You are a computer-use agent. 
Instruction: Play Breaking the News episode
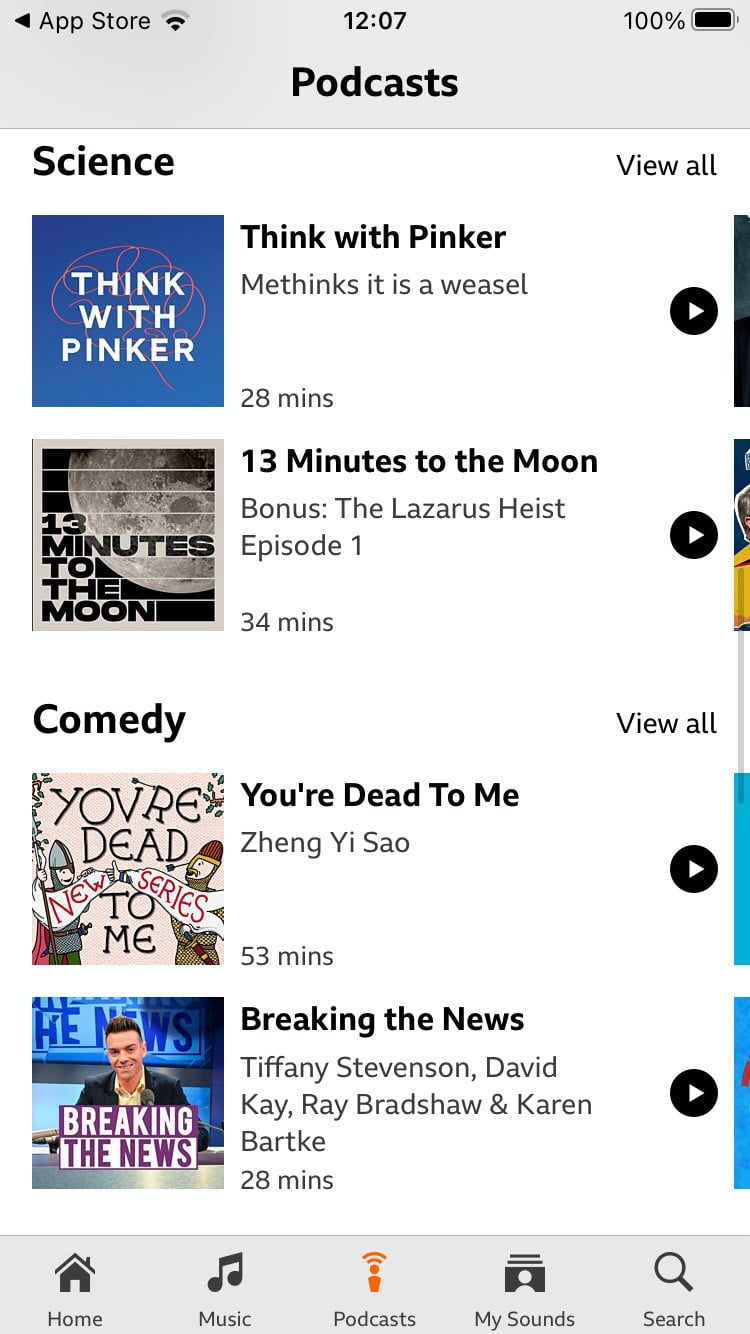point(693,1093)
